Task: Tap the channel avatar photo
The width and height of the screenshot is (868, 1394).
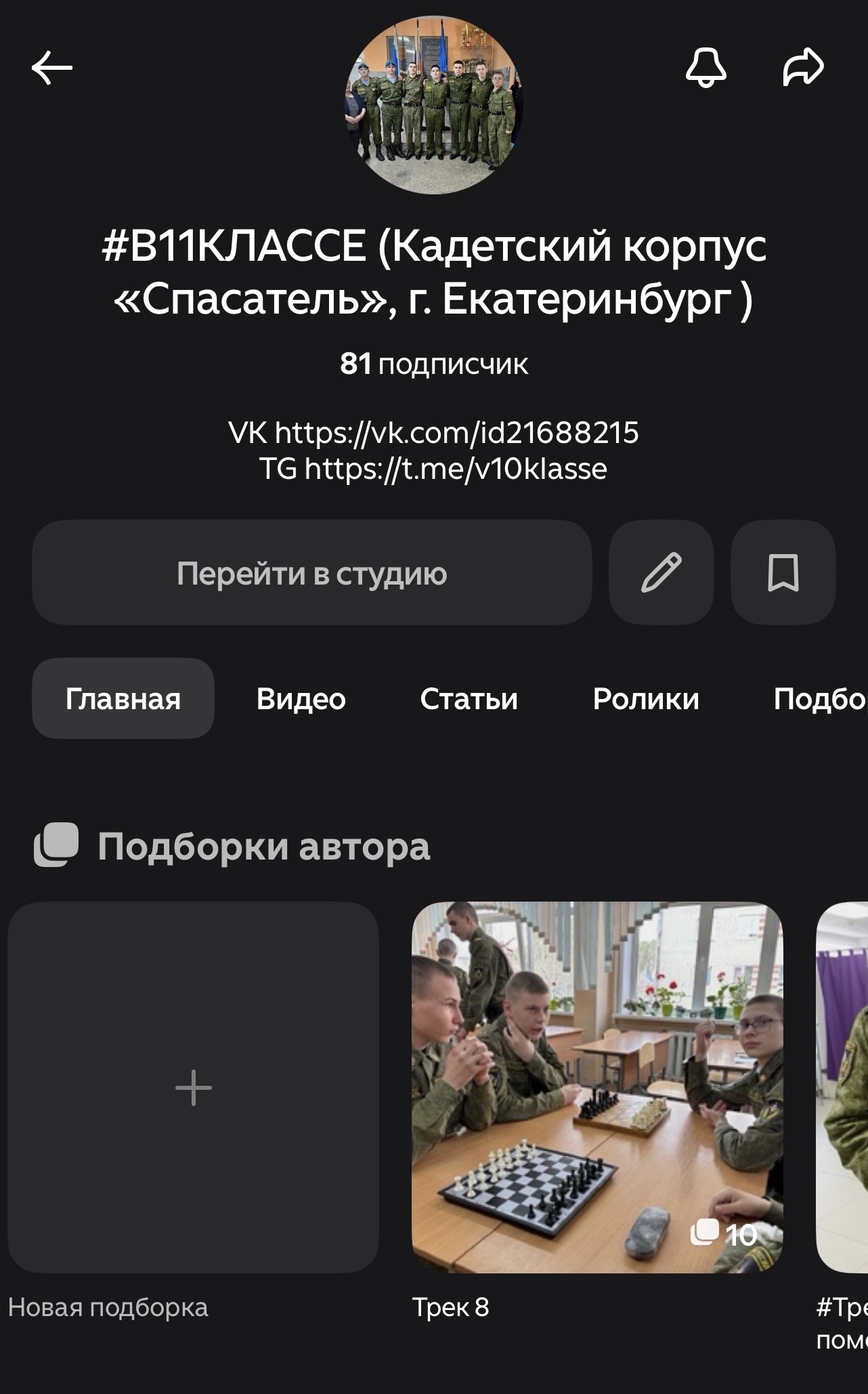Action: tap(434, 105)
